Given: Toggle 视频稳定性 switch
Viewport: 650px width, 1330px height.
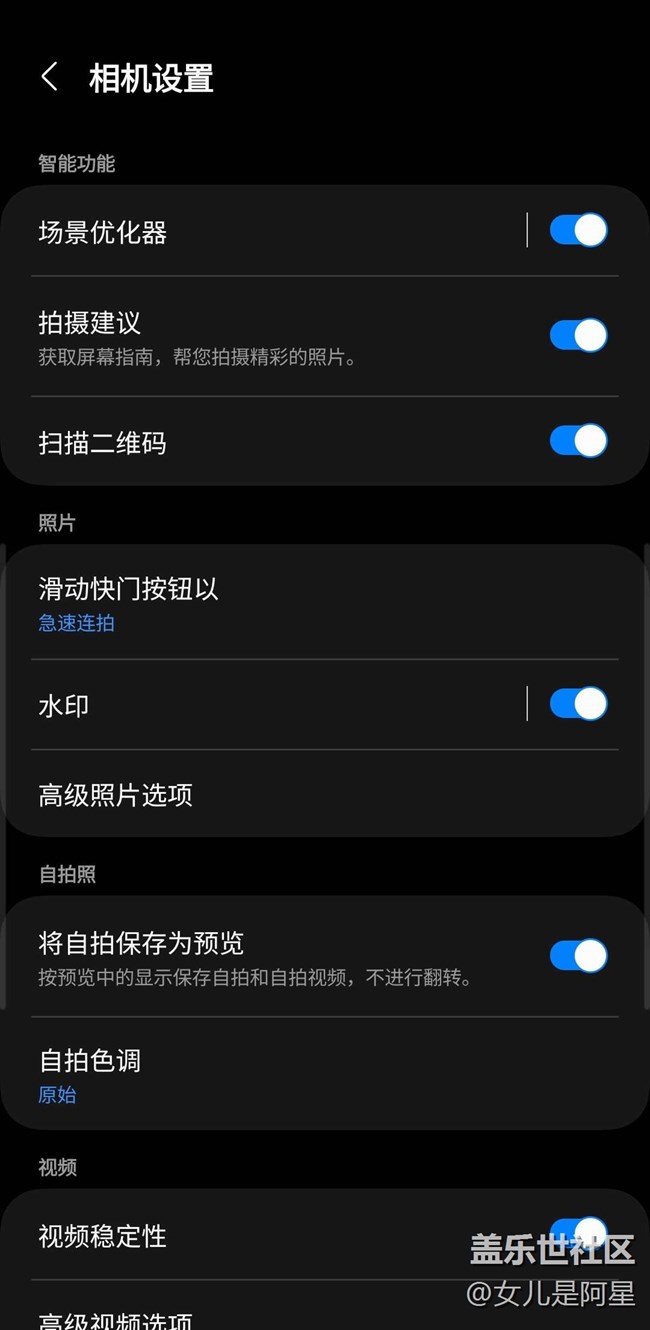Looking at the screenshot, I should pyautogui.click(x=578, y=1233).
